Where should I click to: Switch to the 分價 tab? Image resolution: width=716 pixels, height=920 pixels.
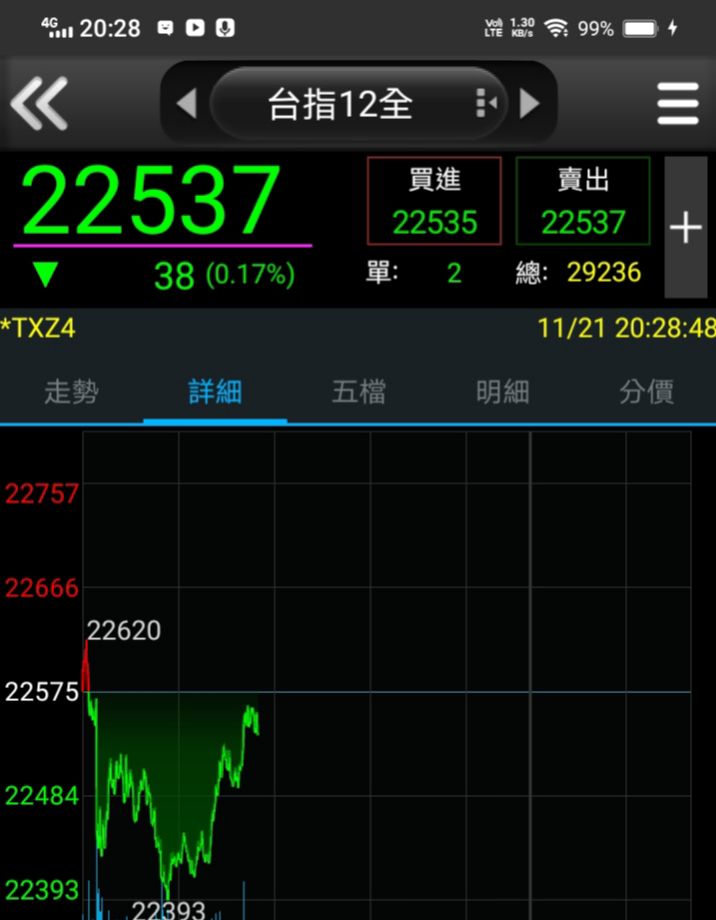pyautogui.click(x=646, y=392)
